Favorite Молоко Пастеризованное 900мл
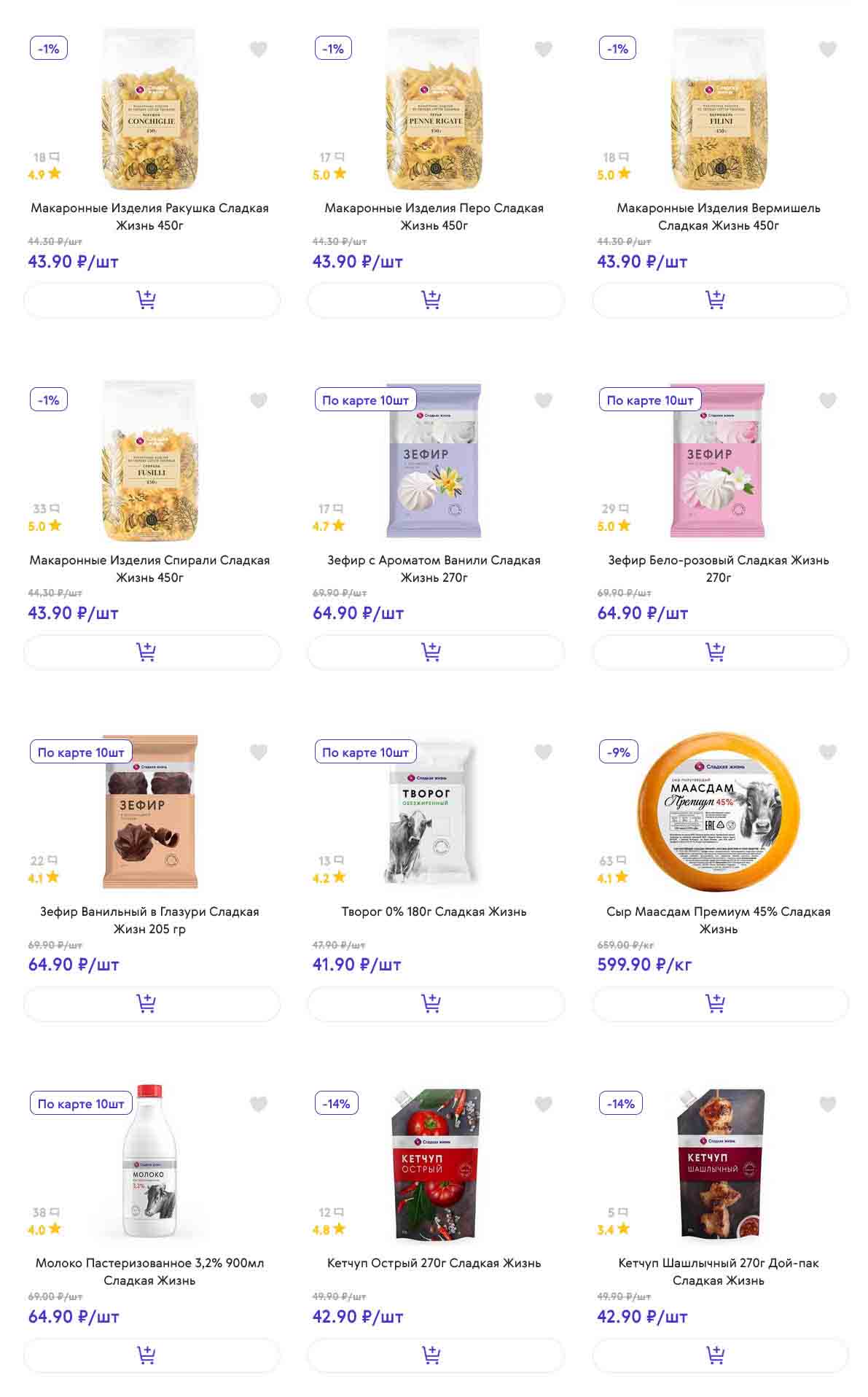 (258, 1105)
